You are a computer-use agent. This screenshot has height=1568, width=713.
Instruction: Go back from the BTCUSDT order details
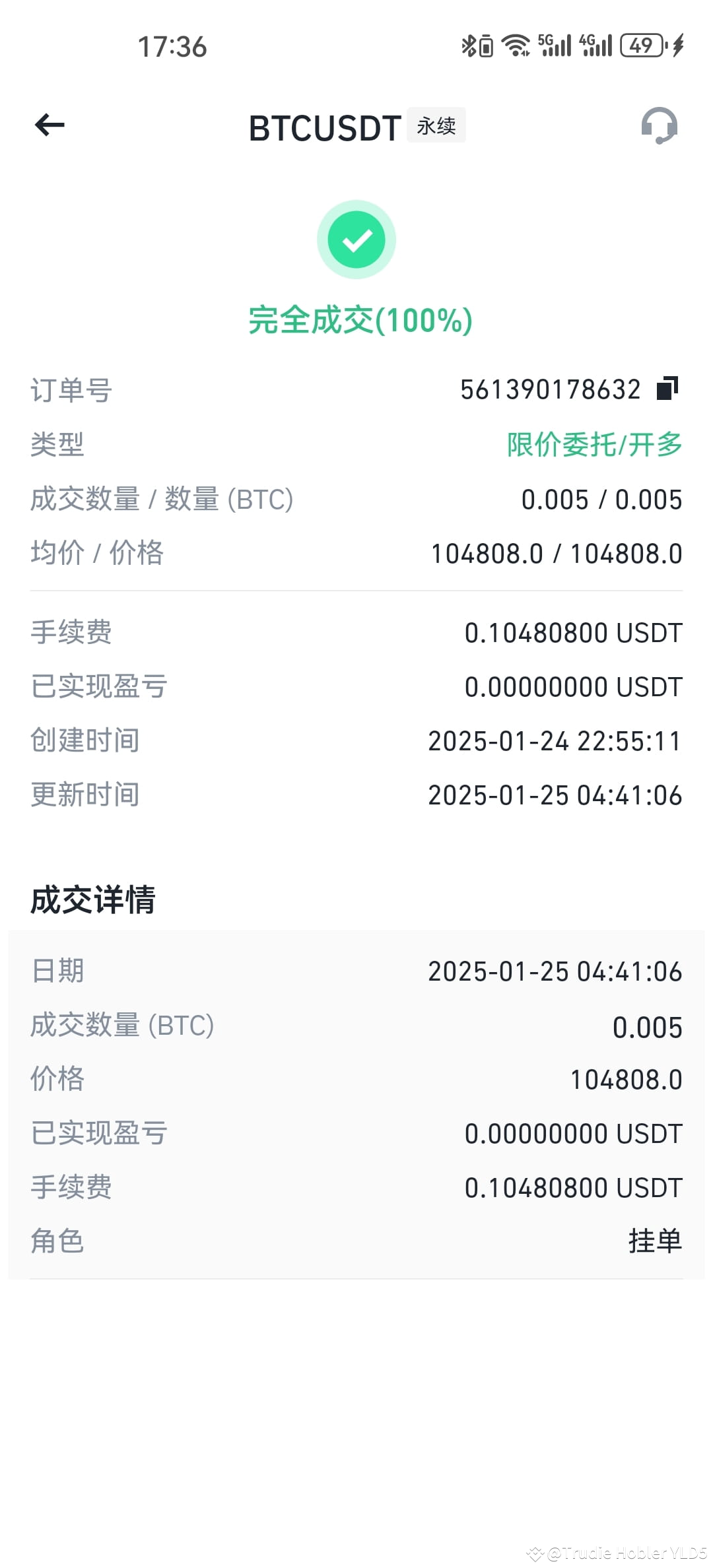(x=50, y=125)
